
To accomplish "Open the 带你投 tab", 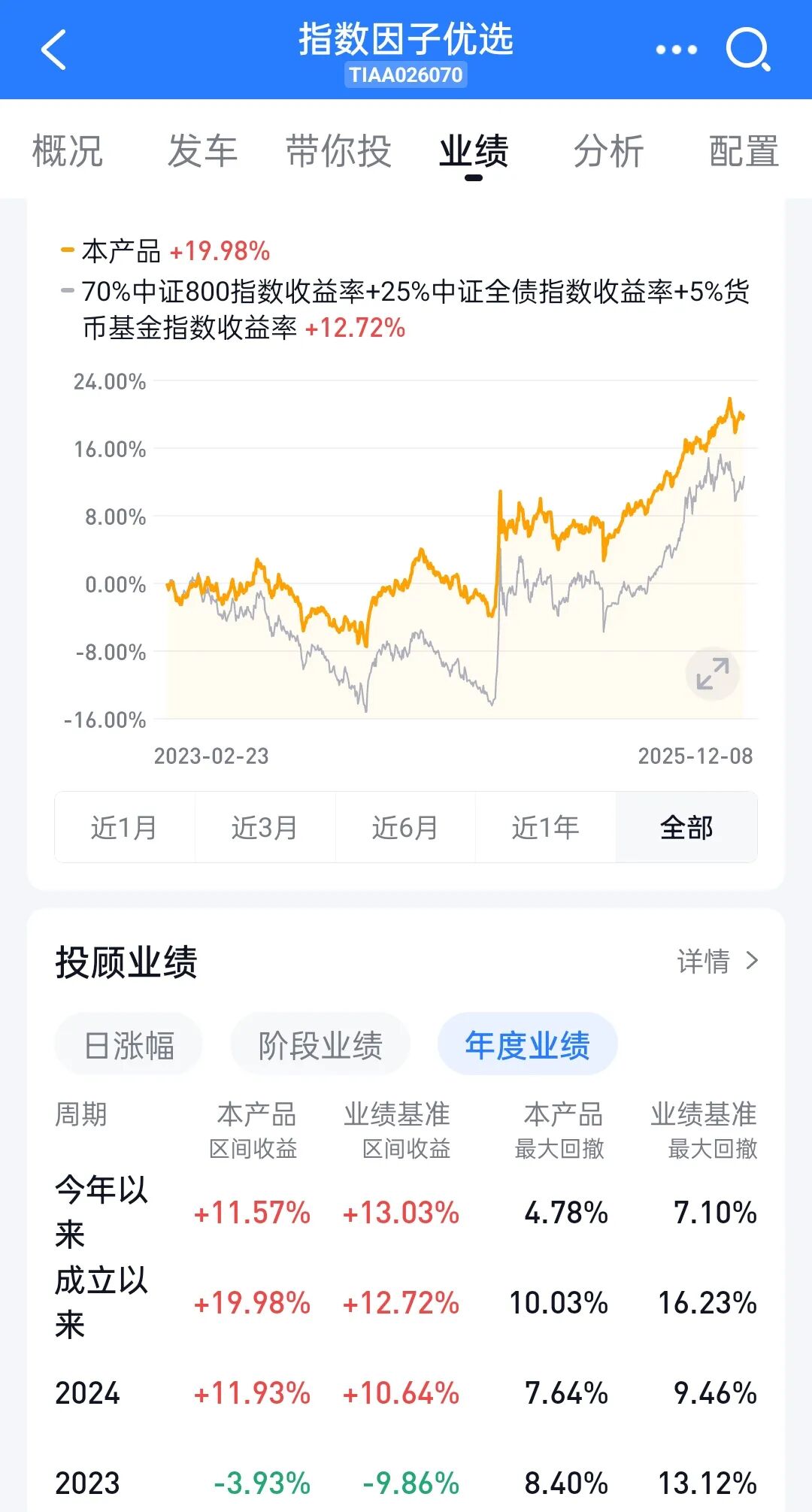I will [338, 151].
